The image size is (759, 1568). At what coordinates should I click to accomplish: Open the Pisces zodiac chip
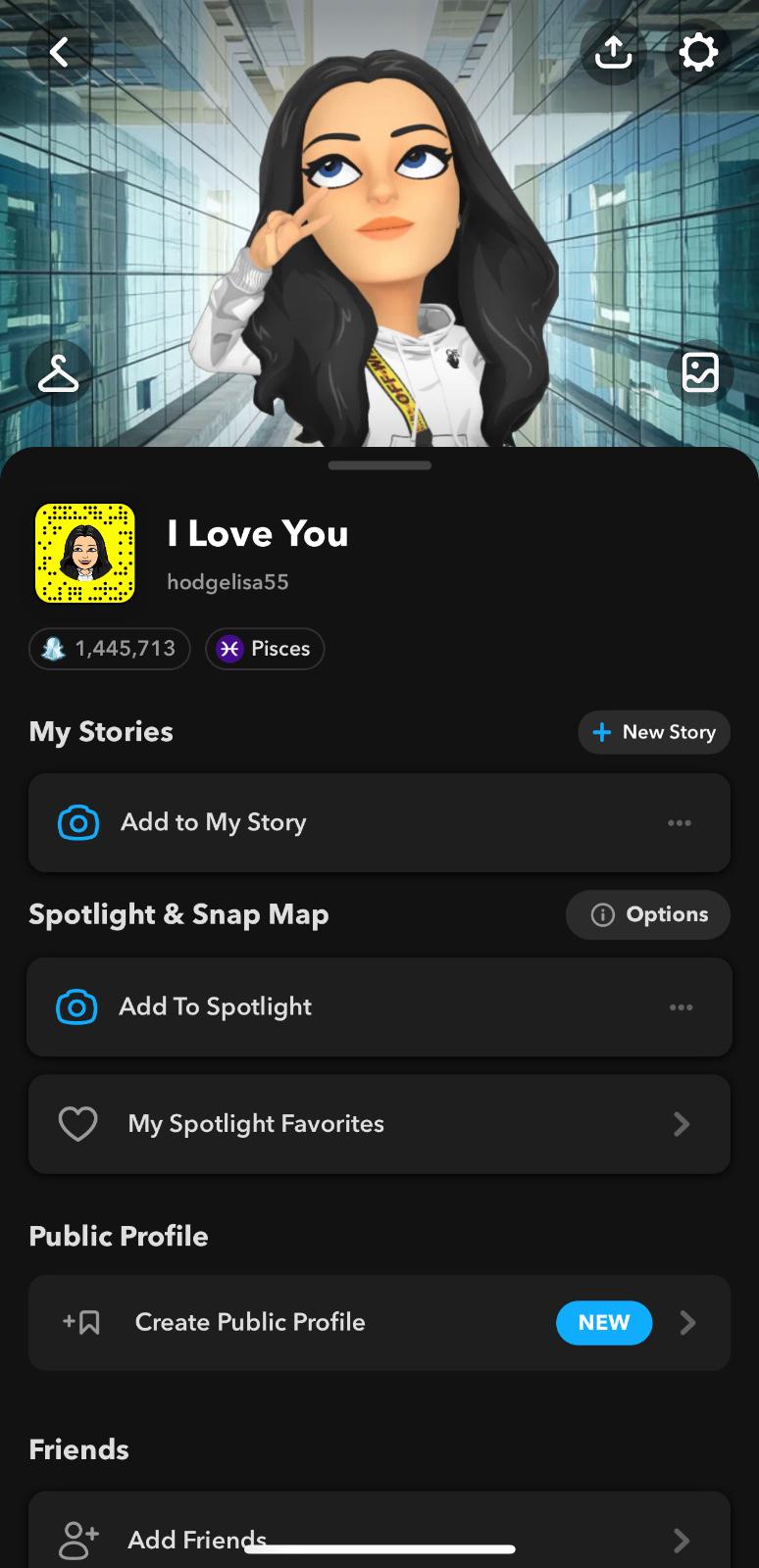coord(265,649)
